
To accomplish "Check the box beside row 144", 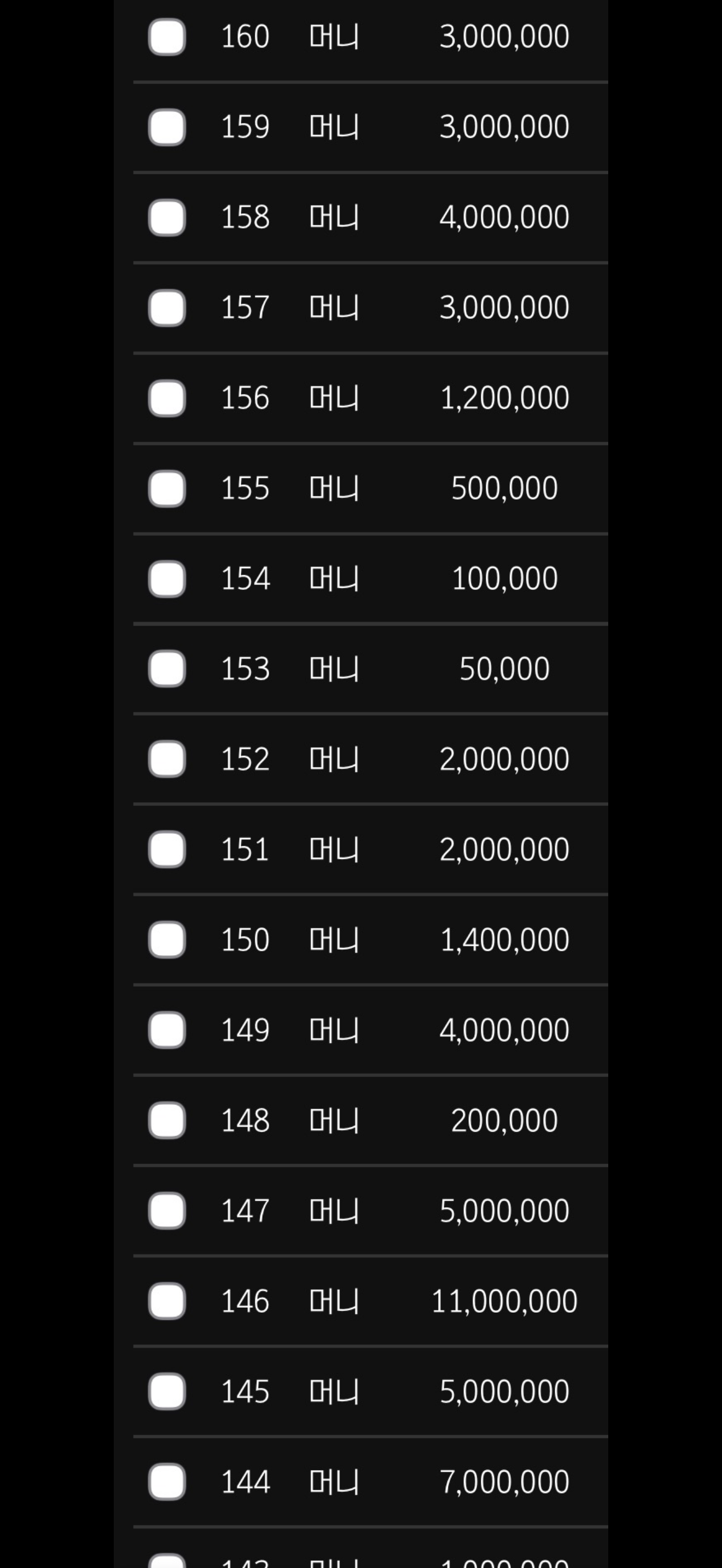I will (167, 1482).
